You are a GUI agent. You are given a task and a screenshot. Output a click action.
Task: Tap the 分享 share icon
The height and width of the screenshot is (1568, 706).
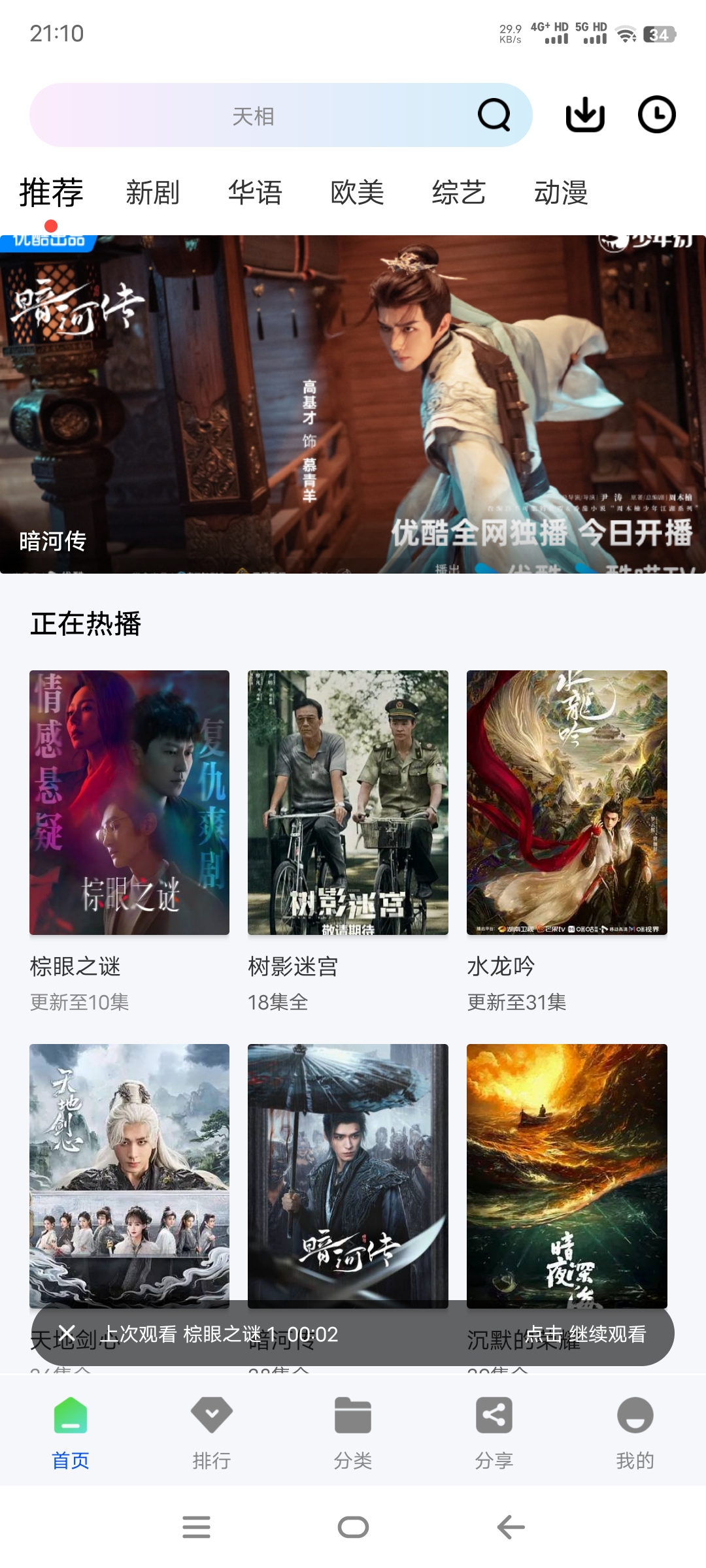point(494,1418)
